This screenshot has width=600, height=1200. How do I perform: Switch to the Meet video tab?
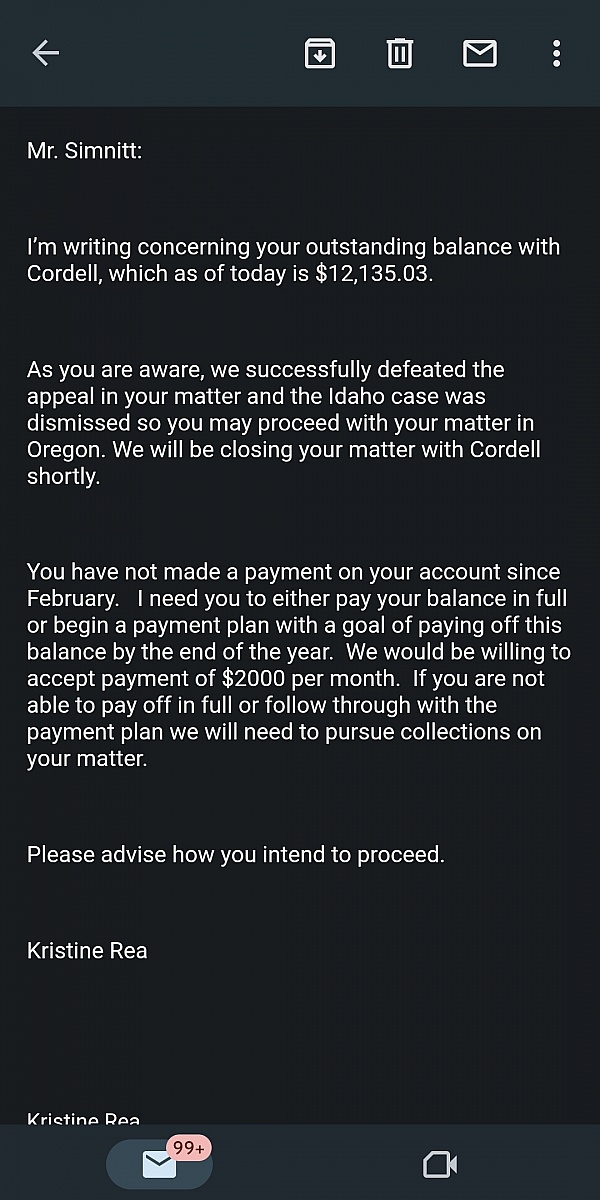(x=440, y=1164)
